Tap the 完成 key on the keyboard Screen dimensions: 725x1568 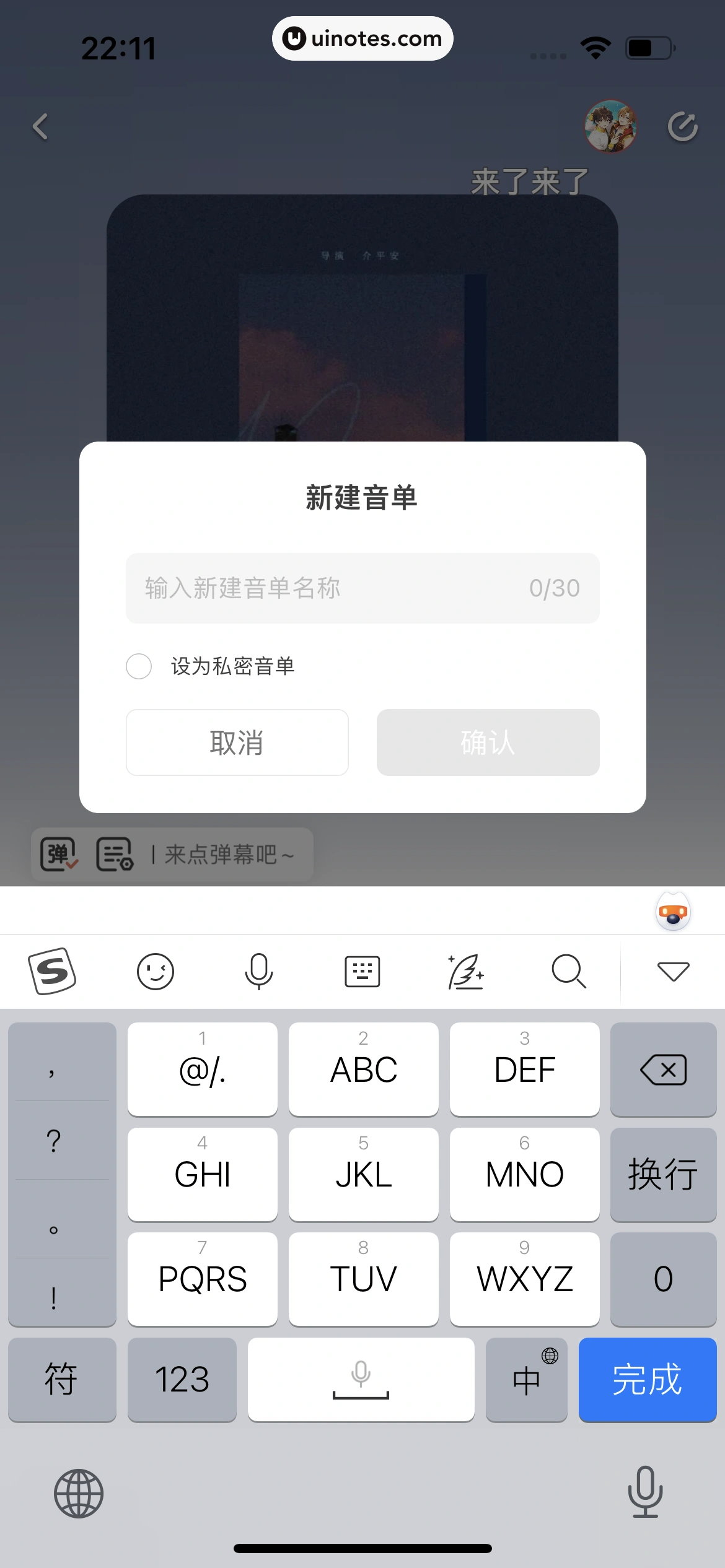click(647, 1380)
